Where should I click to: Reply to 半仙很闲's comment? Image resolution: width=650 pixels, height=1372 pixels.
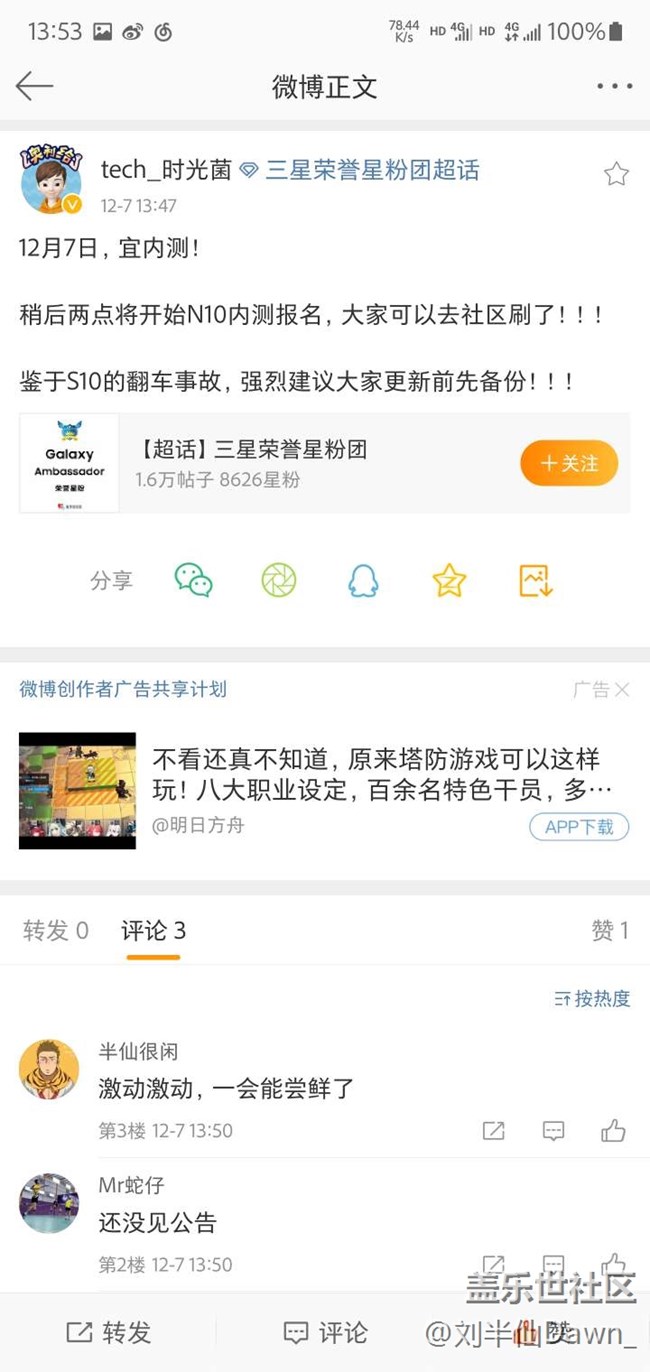pyautogui.click(x=553, y=1131)
